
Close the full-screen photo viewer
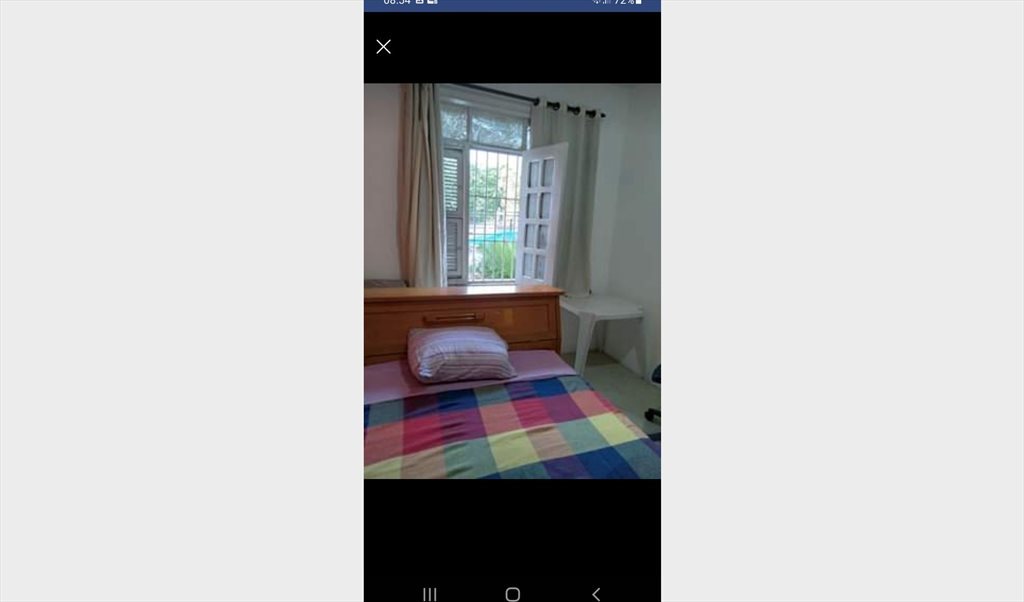(383, 47)
